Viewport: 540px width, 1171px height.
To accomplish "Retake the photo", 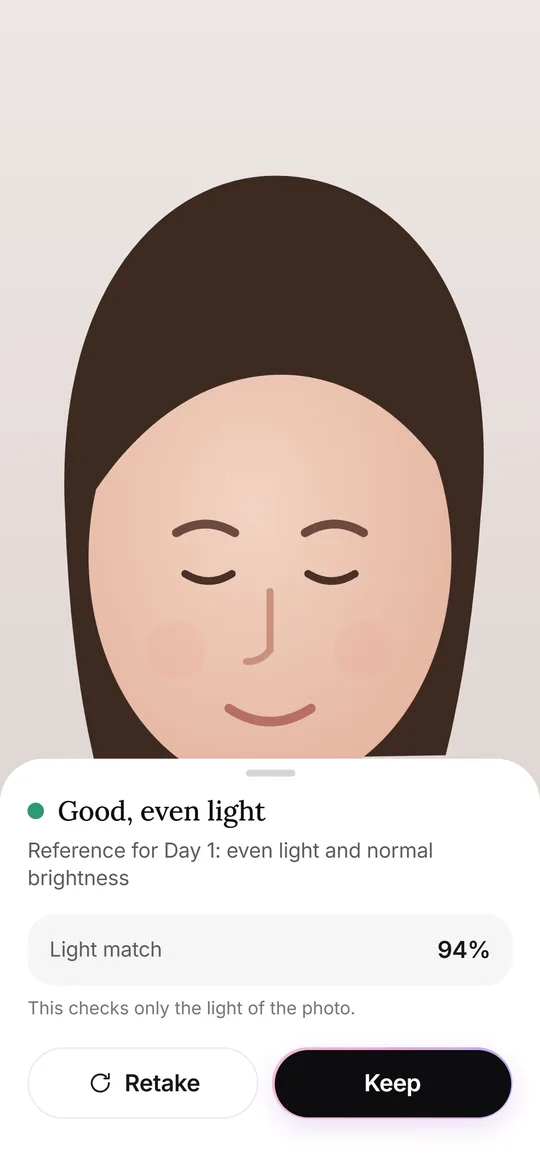I will 143,1083.
